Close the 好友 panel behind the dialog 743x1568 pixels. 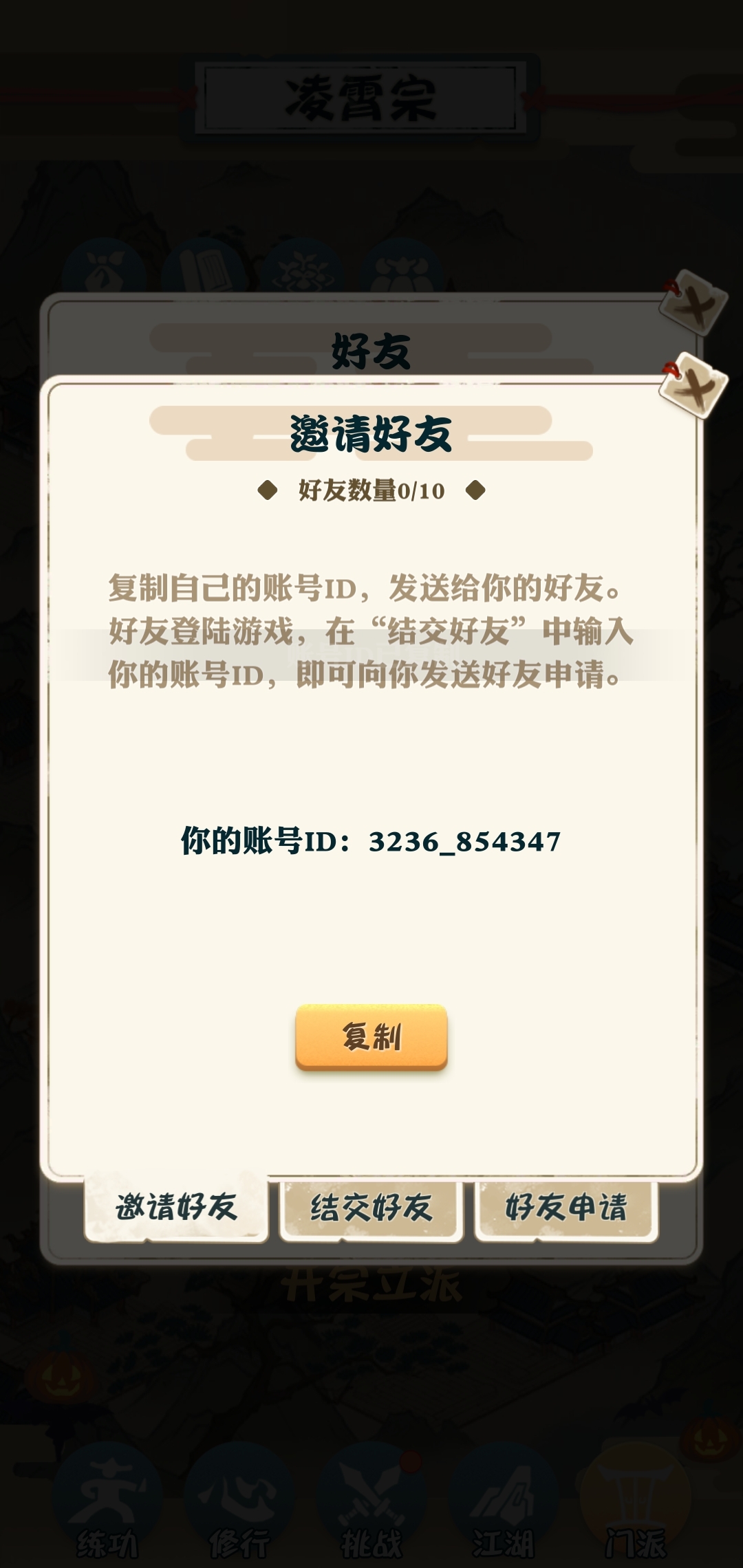(693, 303)
